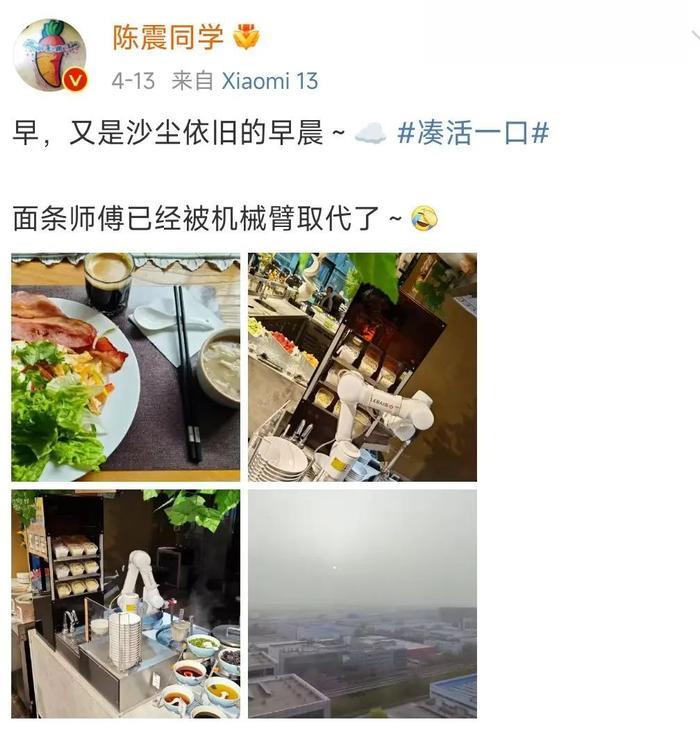View the breakfast plate photo
Image resolution: width=700 pixels, height=740 pixels.
point(126,367)
